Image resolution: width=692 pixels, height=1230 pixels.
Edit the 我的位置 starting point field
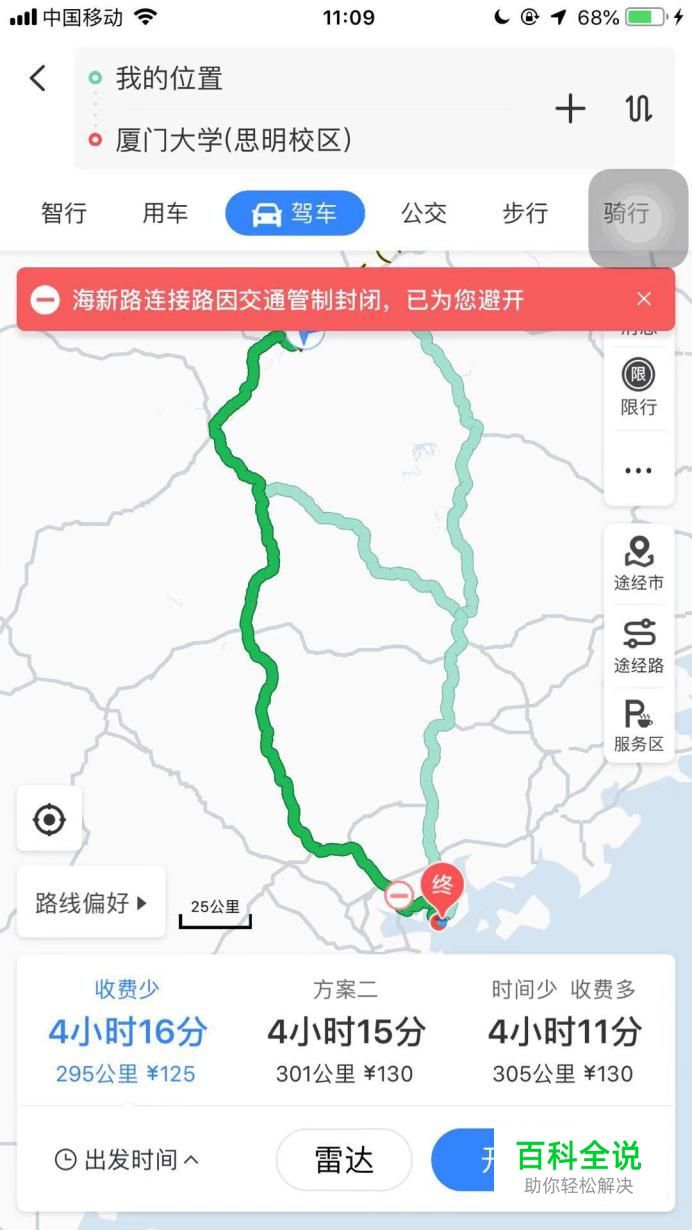[300, 78]
